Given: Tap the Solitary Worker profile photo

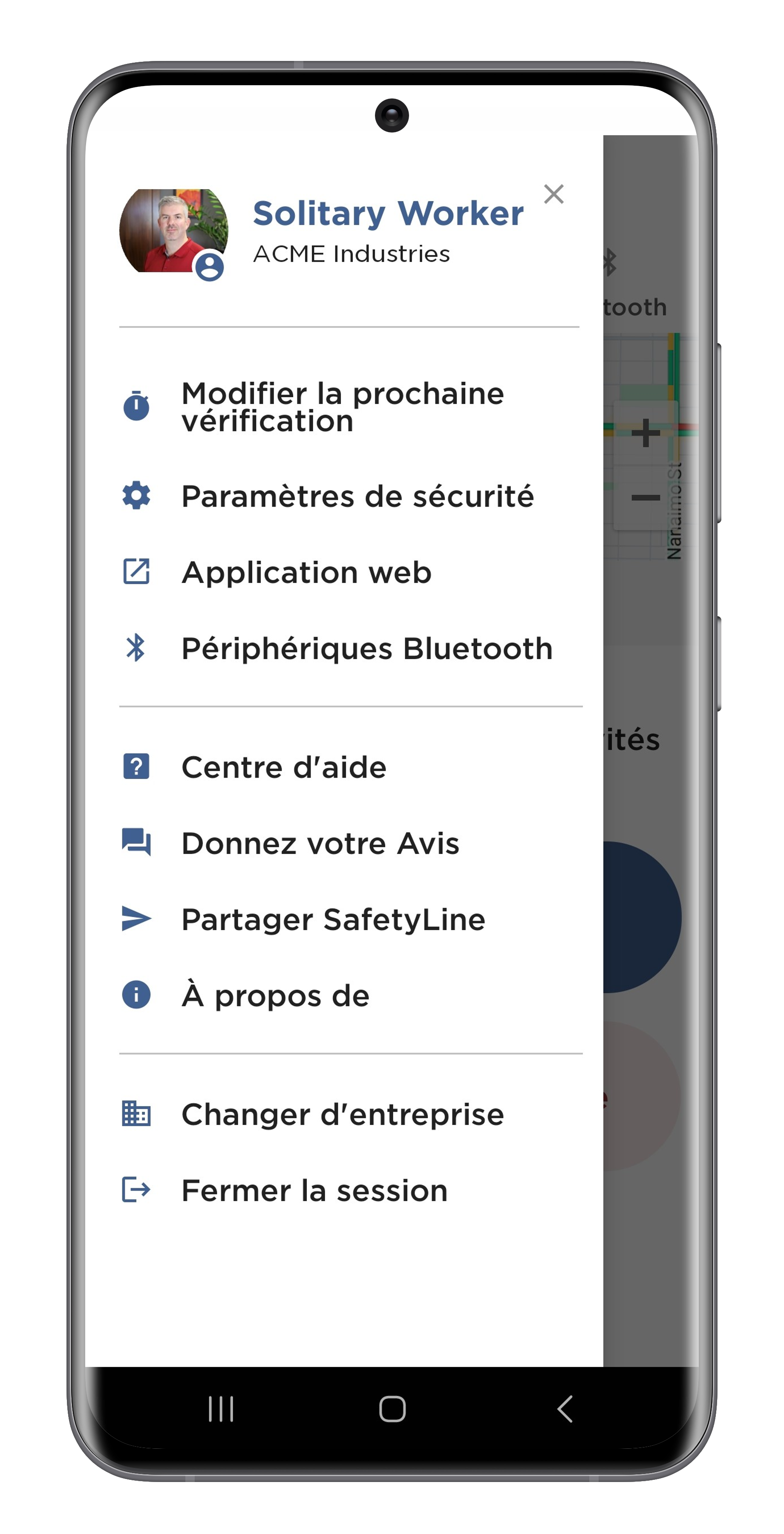Looking at the screenshot, I should pyautogui.click(x=174, y=232).
